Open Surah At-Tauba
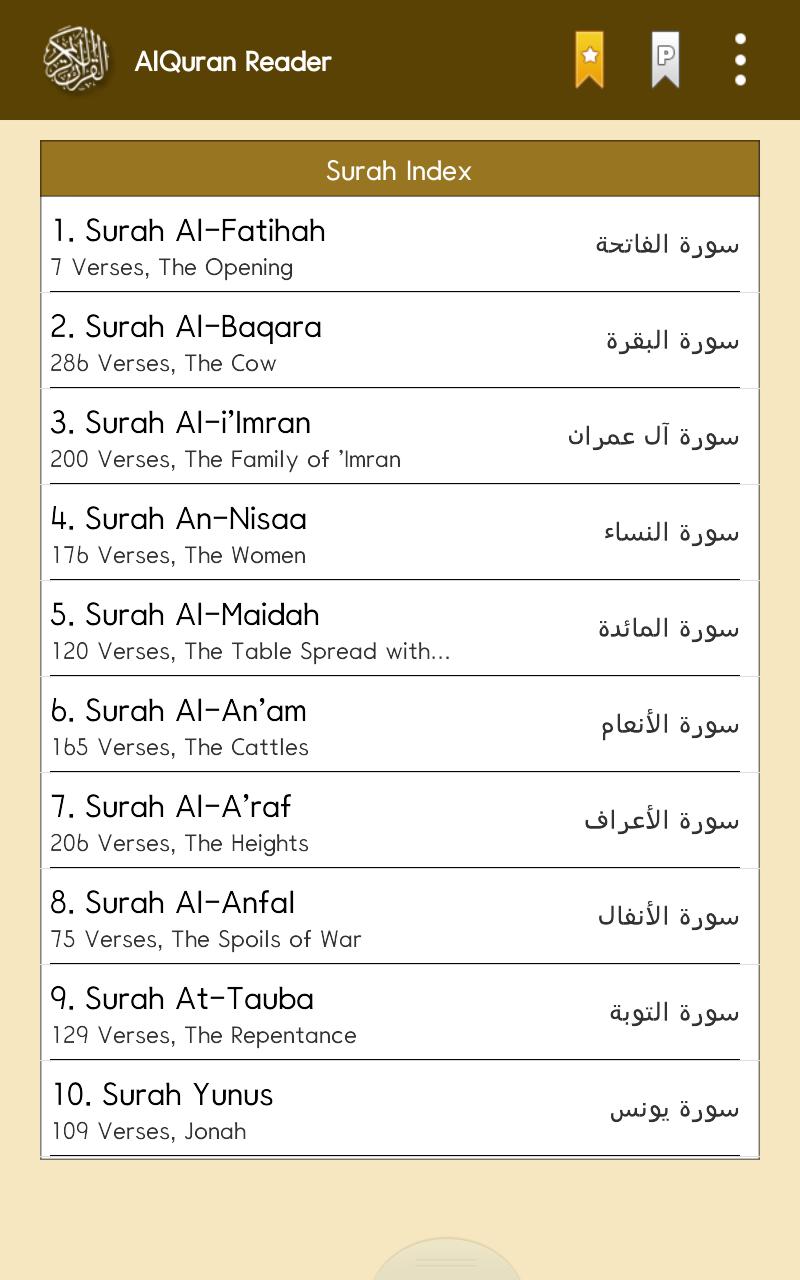800x1280 pixels. [x=398, y=1013]
